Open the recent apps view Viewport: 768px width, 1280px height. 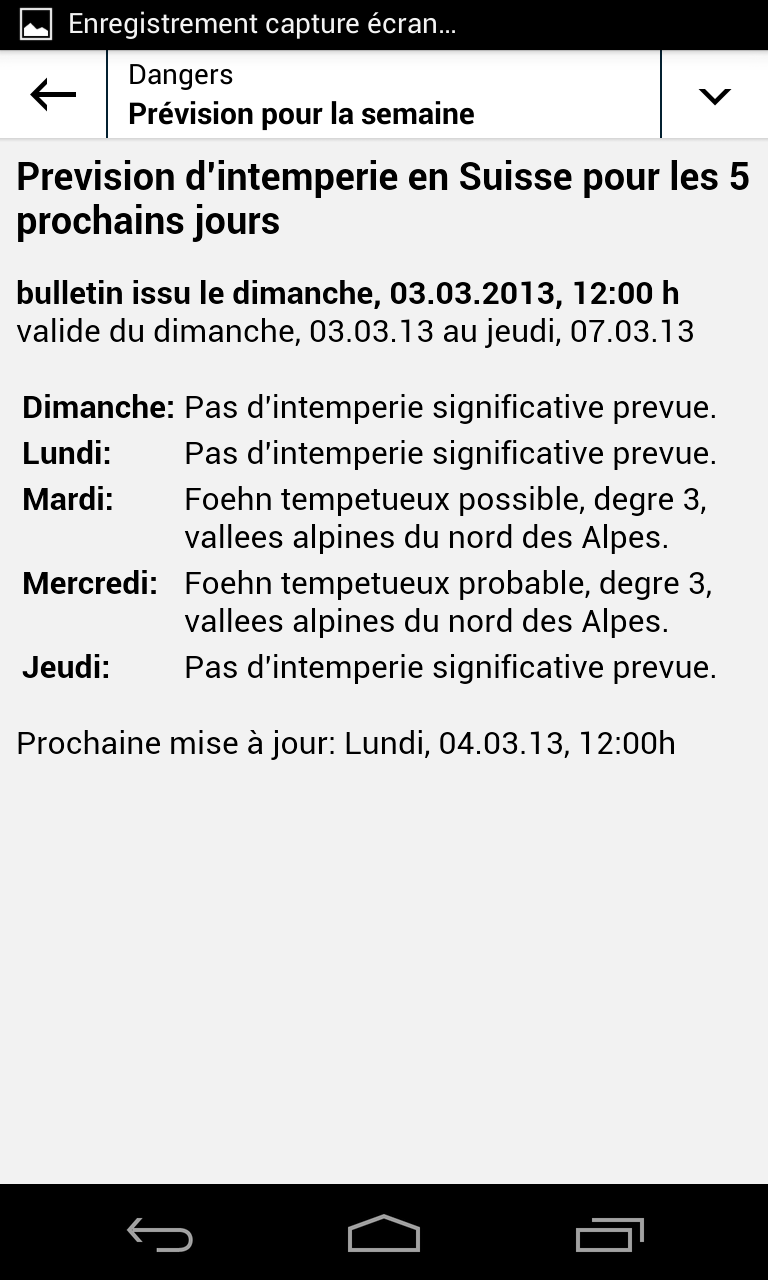[609, 1235]
